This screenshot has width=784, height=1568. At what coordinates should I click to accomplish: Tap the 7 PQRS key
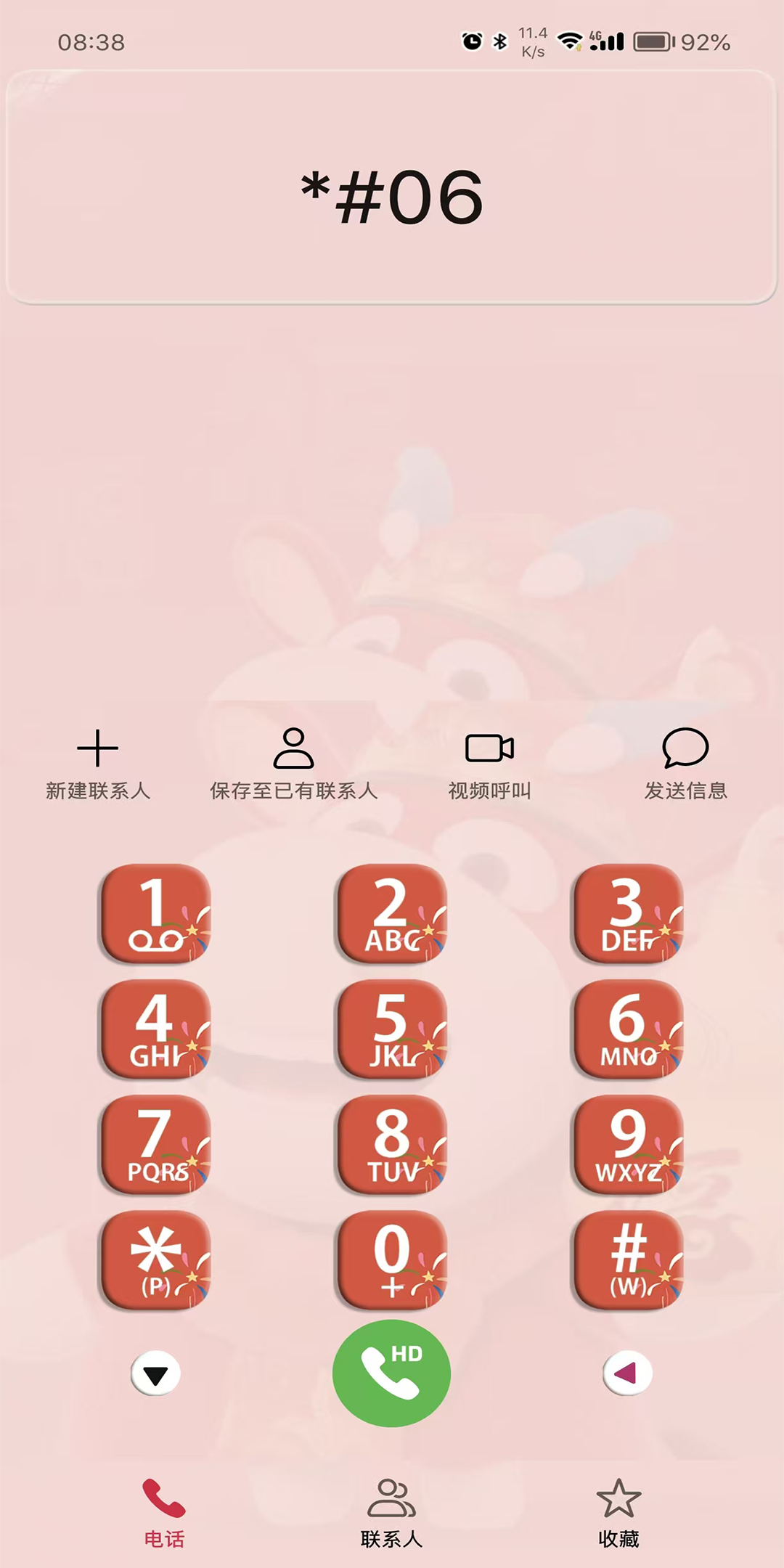(x=155, y=1144)
